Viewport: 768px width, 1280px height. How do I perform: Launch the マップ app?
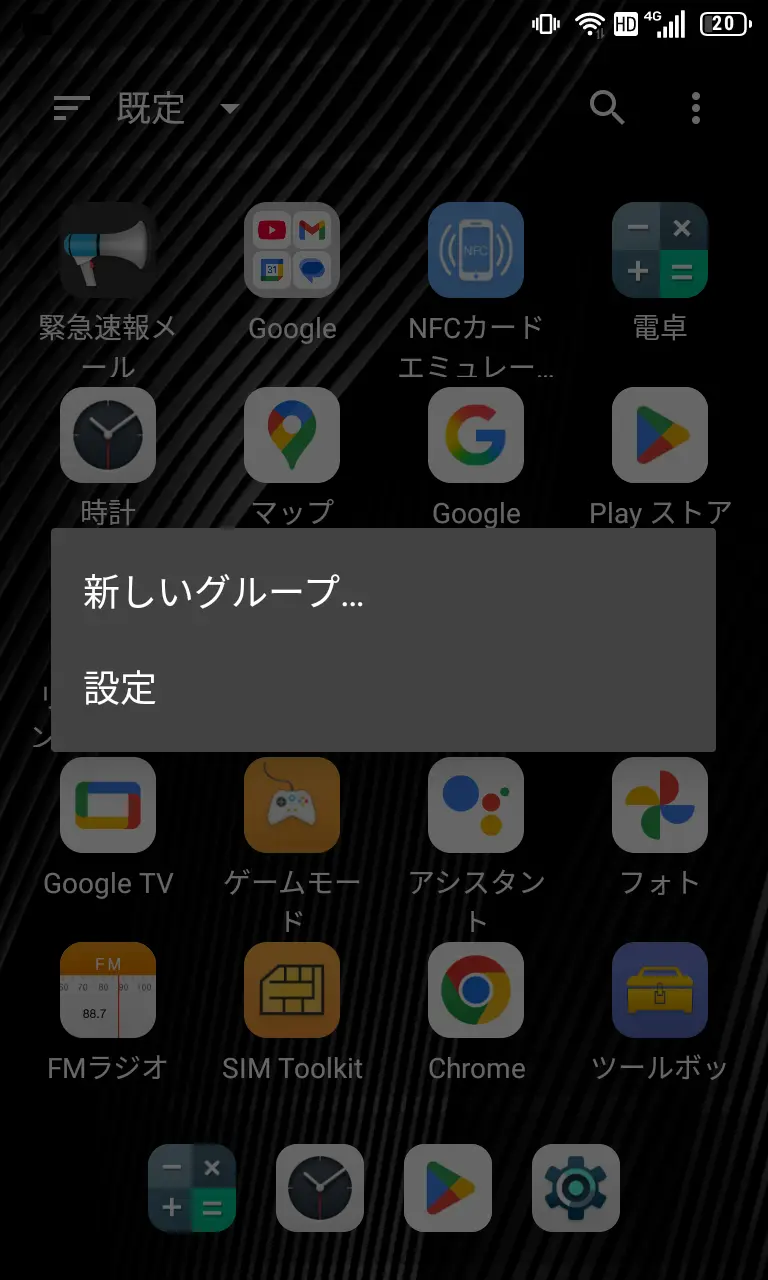(x=292, y=435)
